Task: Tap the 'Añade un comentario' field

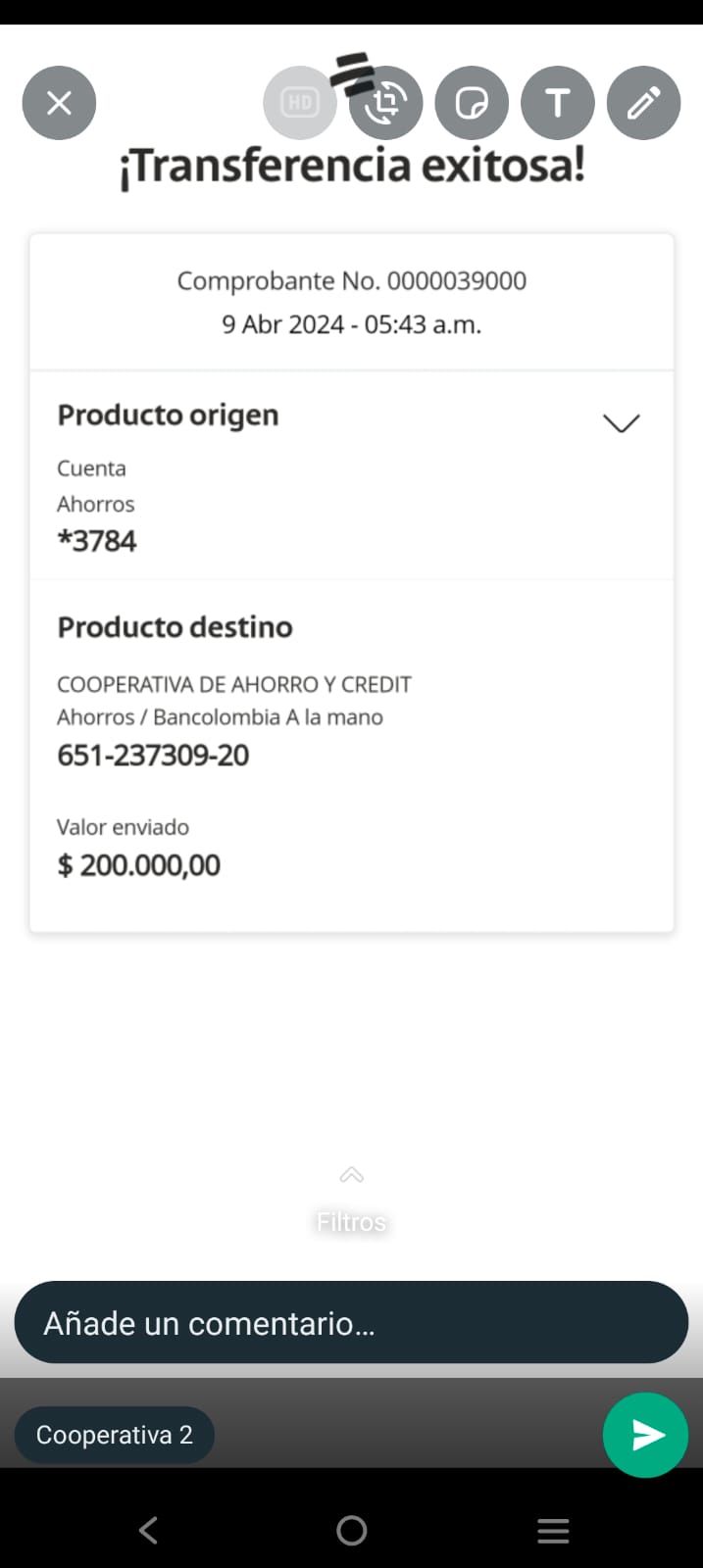Action: tap(351, 1323)
